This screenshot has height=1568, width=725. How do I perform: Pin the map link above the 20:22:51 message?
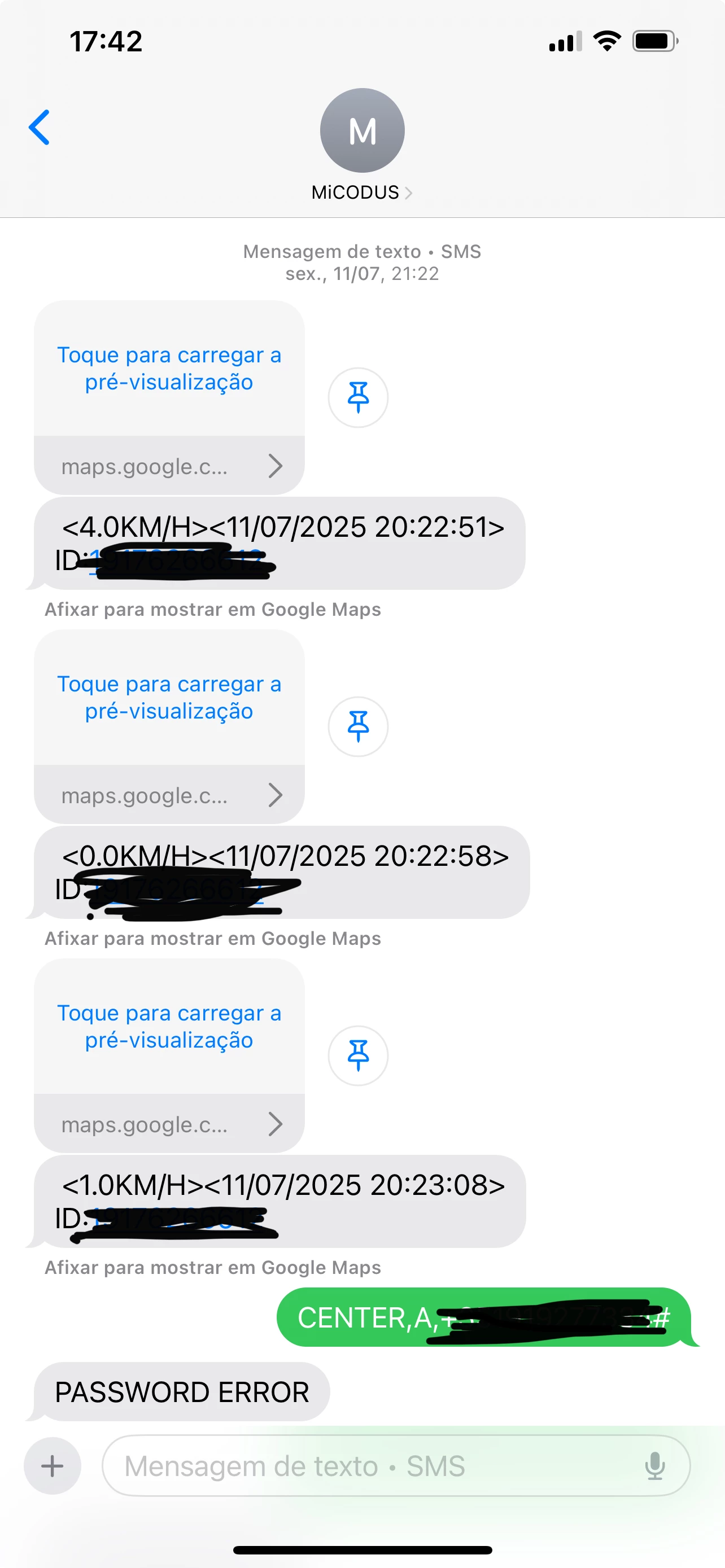point(358,397)
